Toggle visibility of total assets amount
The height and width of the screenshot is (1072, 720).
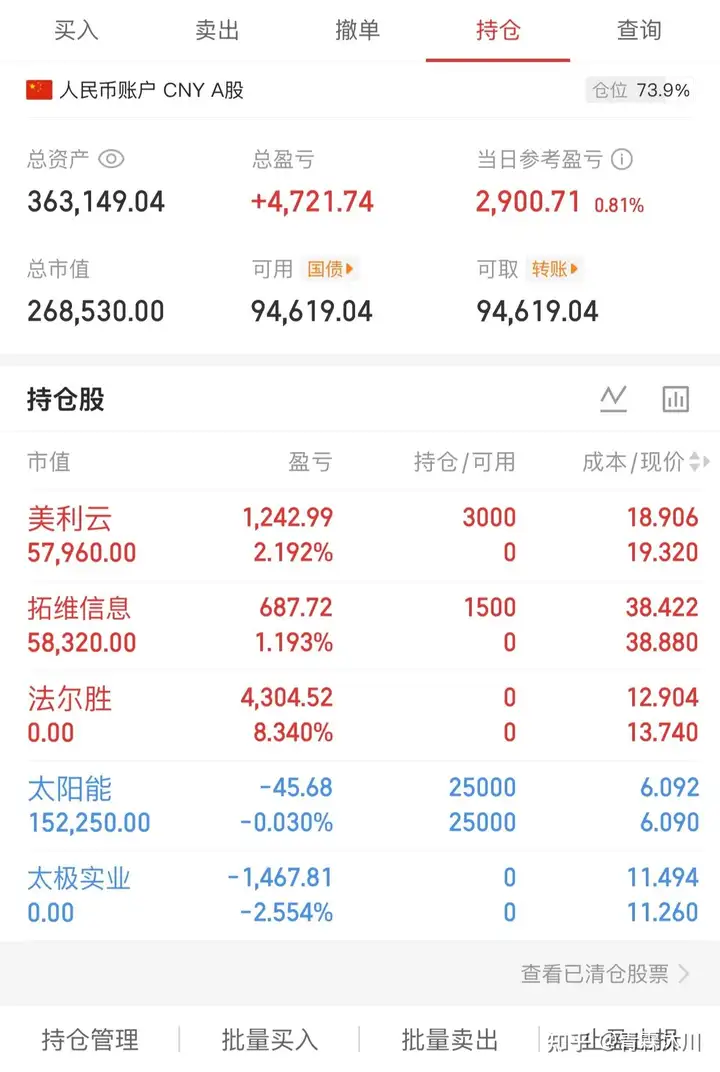tap(110, 159)
